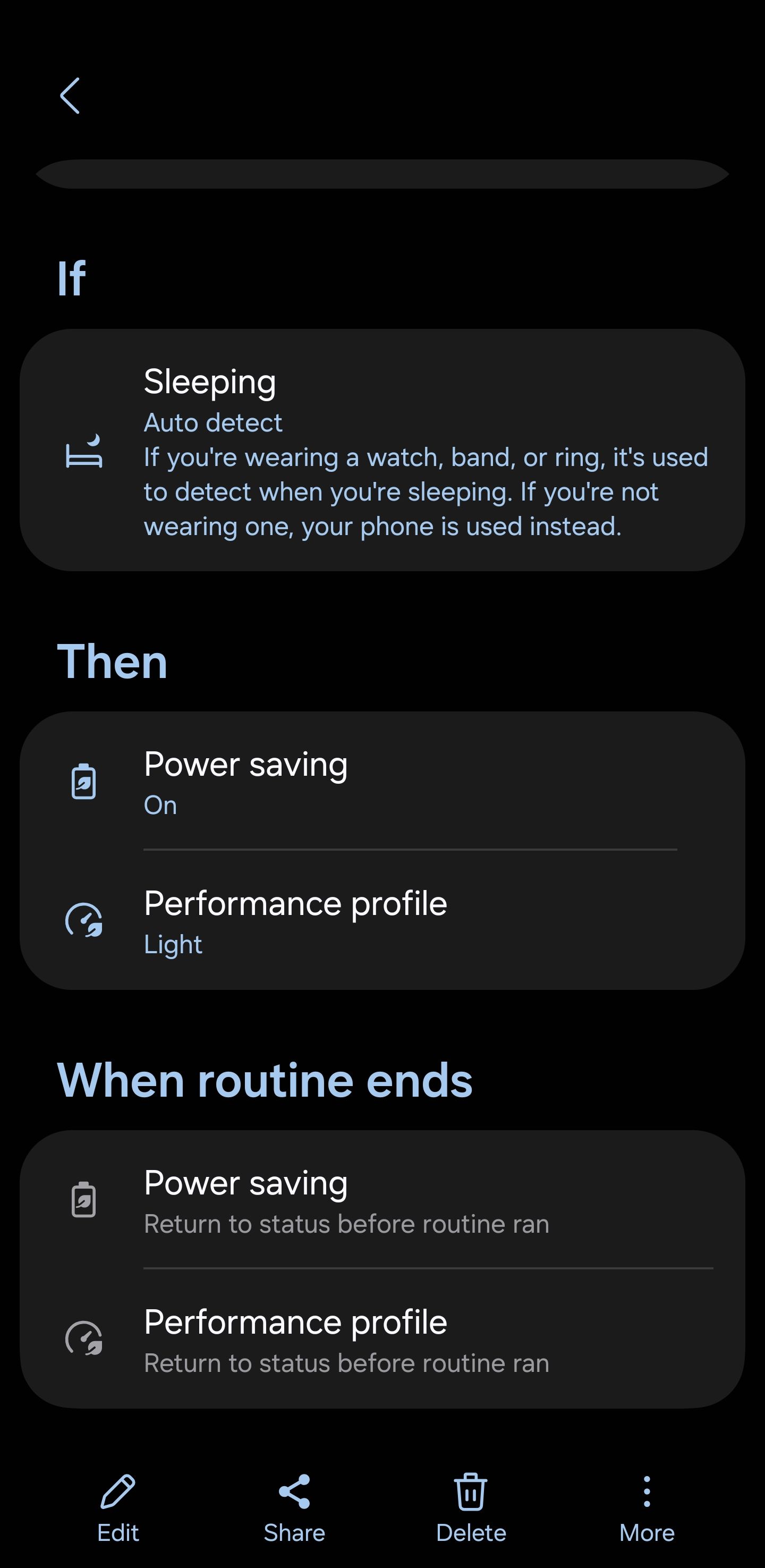Image resolution: width=765 pixels, height=1568 pixels.
Task: Tap the back arrow at the top
Action: click(x=70, y=96)
